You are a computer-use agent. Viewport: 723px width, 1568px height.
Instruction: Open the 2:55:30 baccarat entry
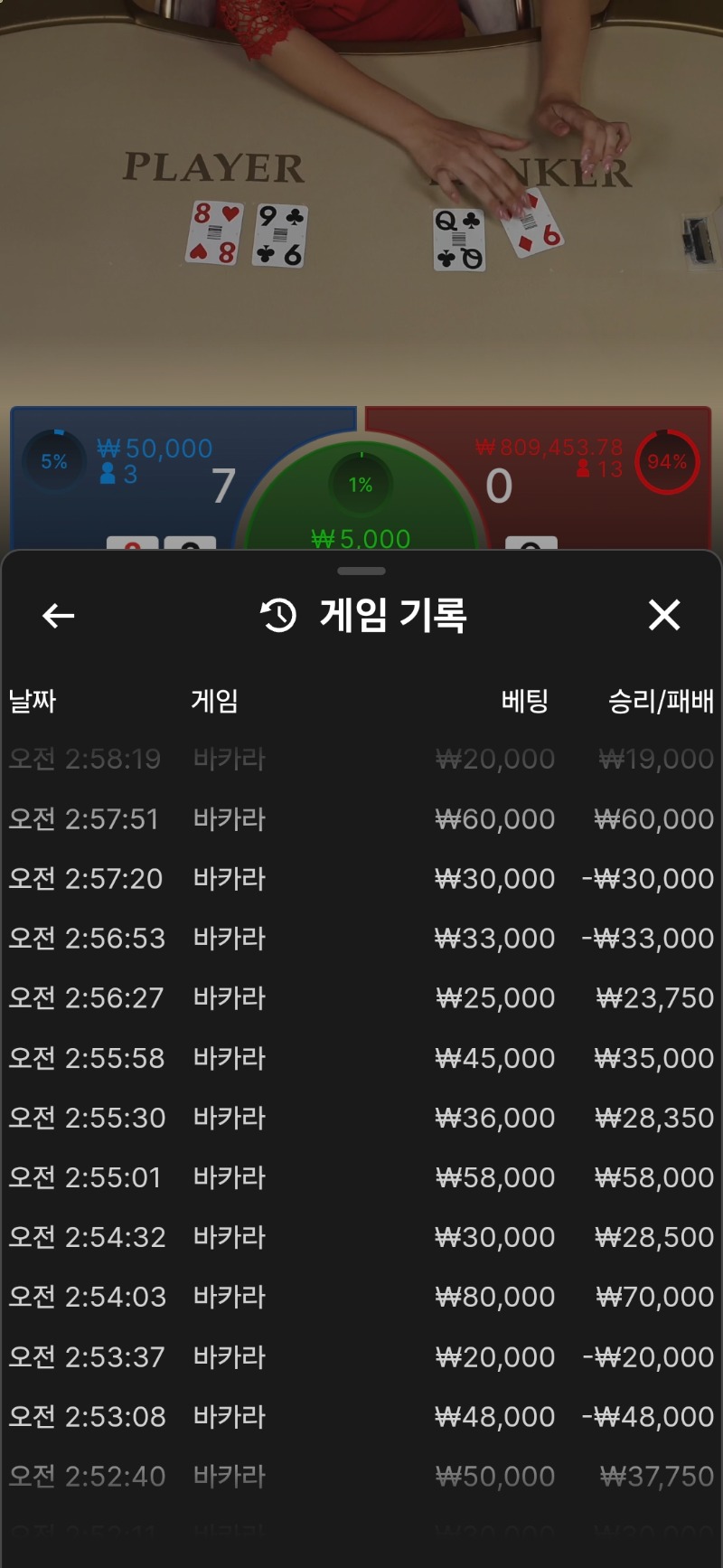(361, 1117)
